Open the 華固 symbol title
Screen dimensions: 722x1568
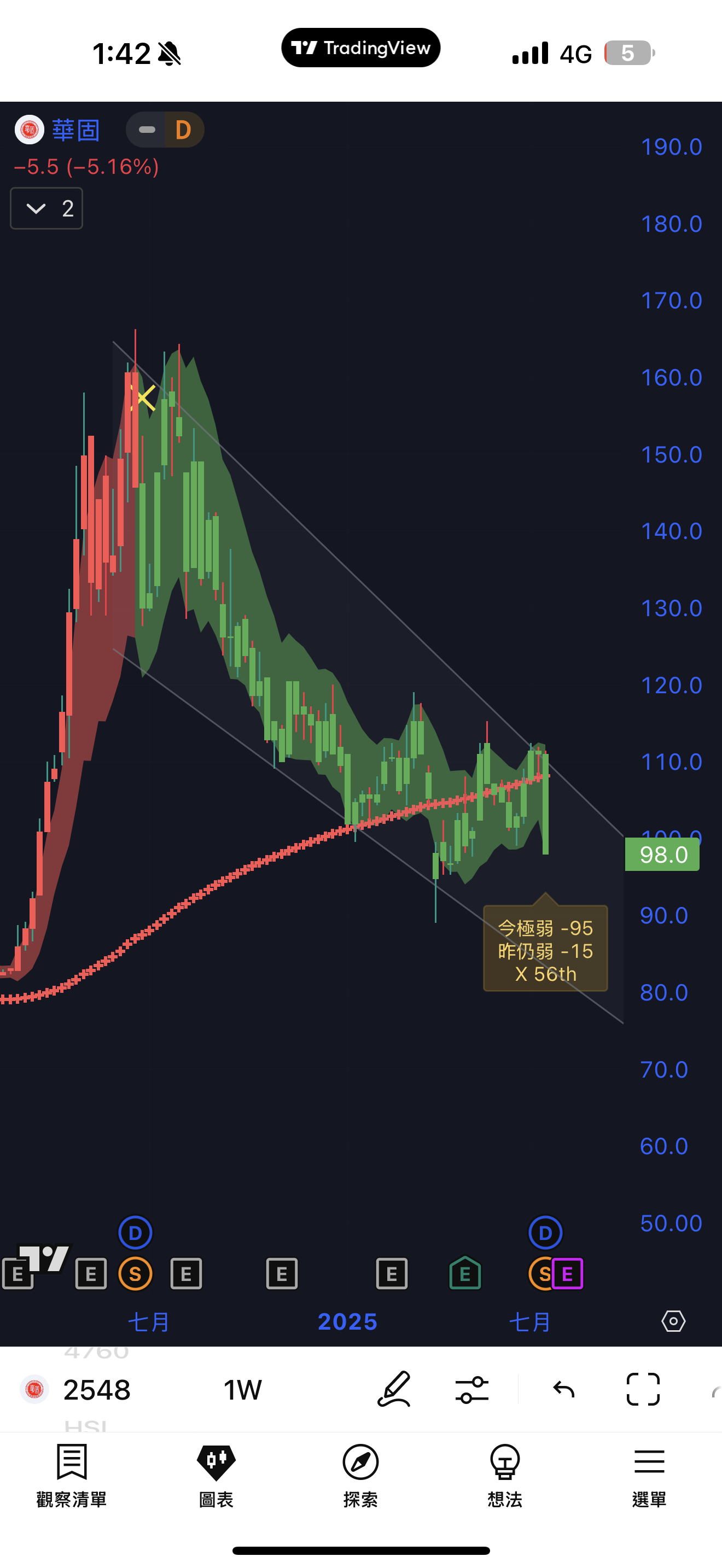point(75,130)
